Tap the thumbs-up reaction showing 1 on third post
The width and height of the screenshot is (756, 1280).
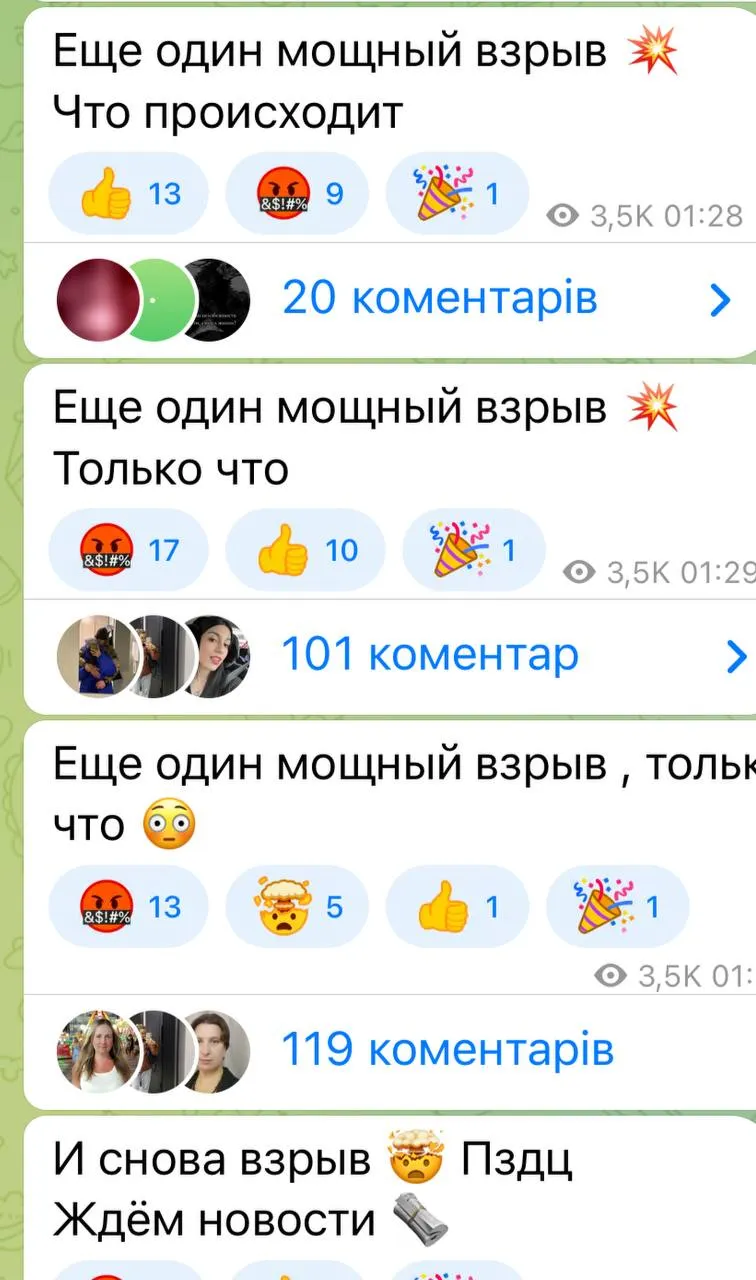pyautogui.click(x=457, y=906)
